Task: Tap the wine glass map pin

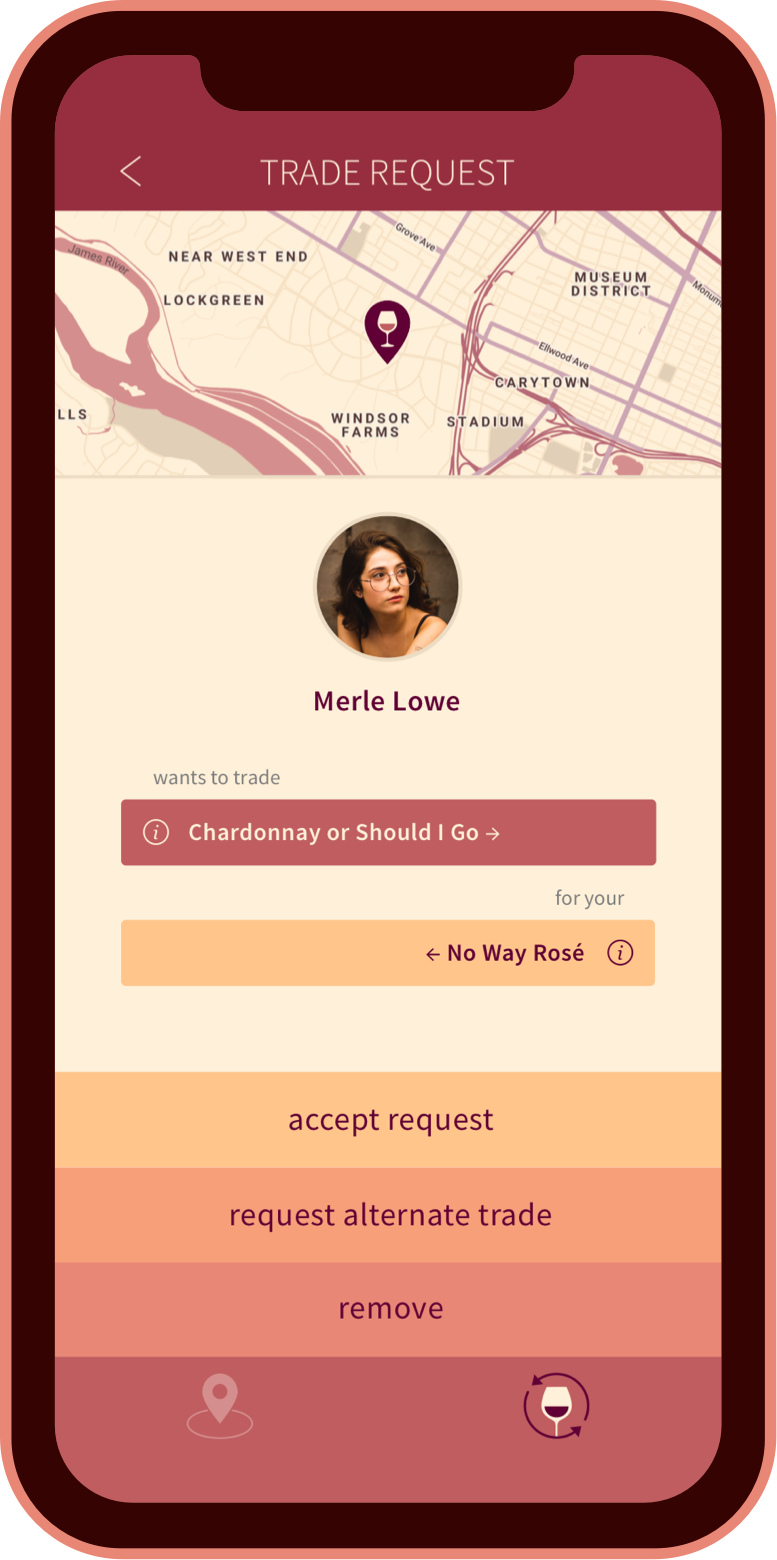Action: [387, 329]
